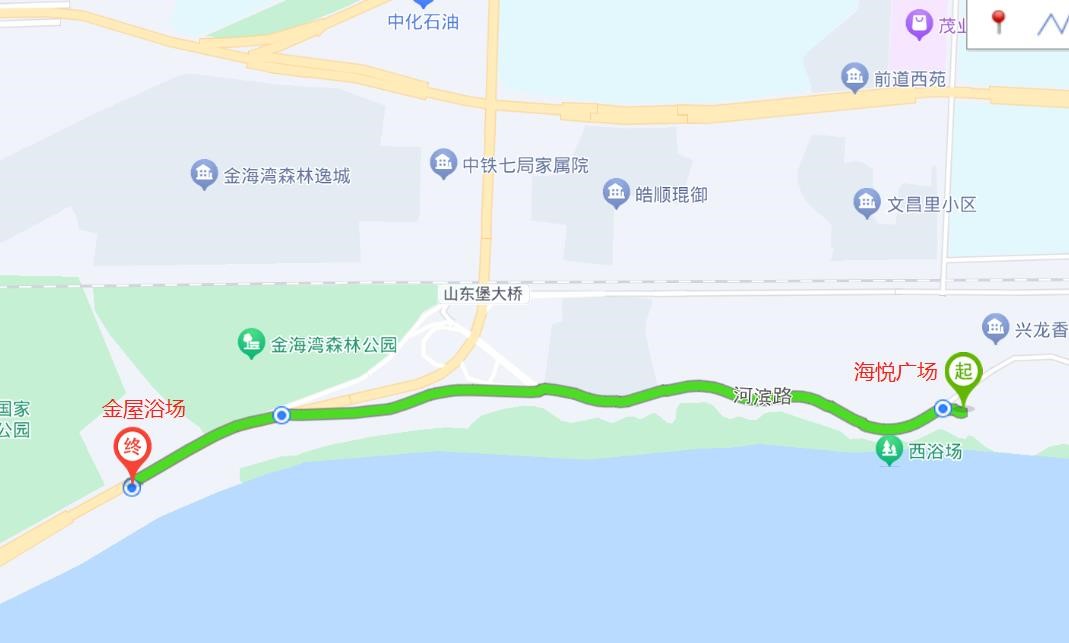Select the red pin marker tool
1069x643 pixels.
tap(998, 21)
